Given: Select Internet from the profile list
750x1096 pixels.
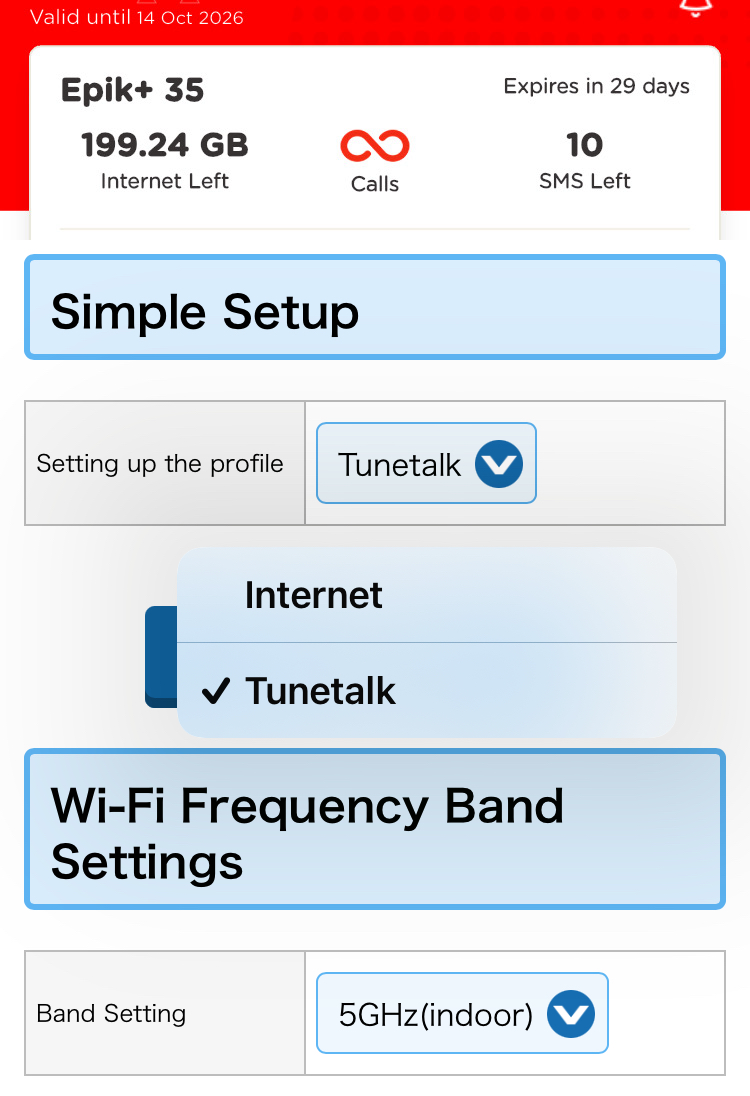Looking at the screenshot, I should tap(426, 596).
